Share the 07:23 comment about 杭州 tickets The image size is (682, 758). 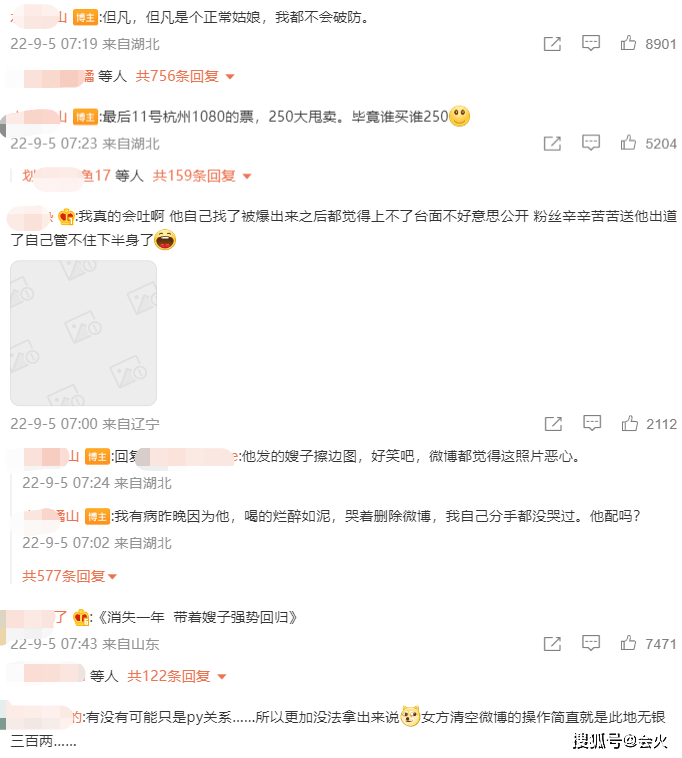point(551,143)
